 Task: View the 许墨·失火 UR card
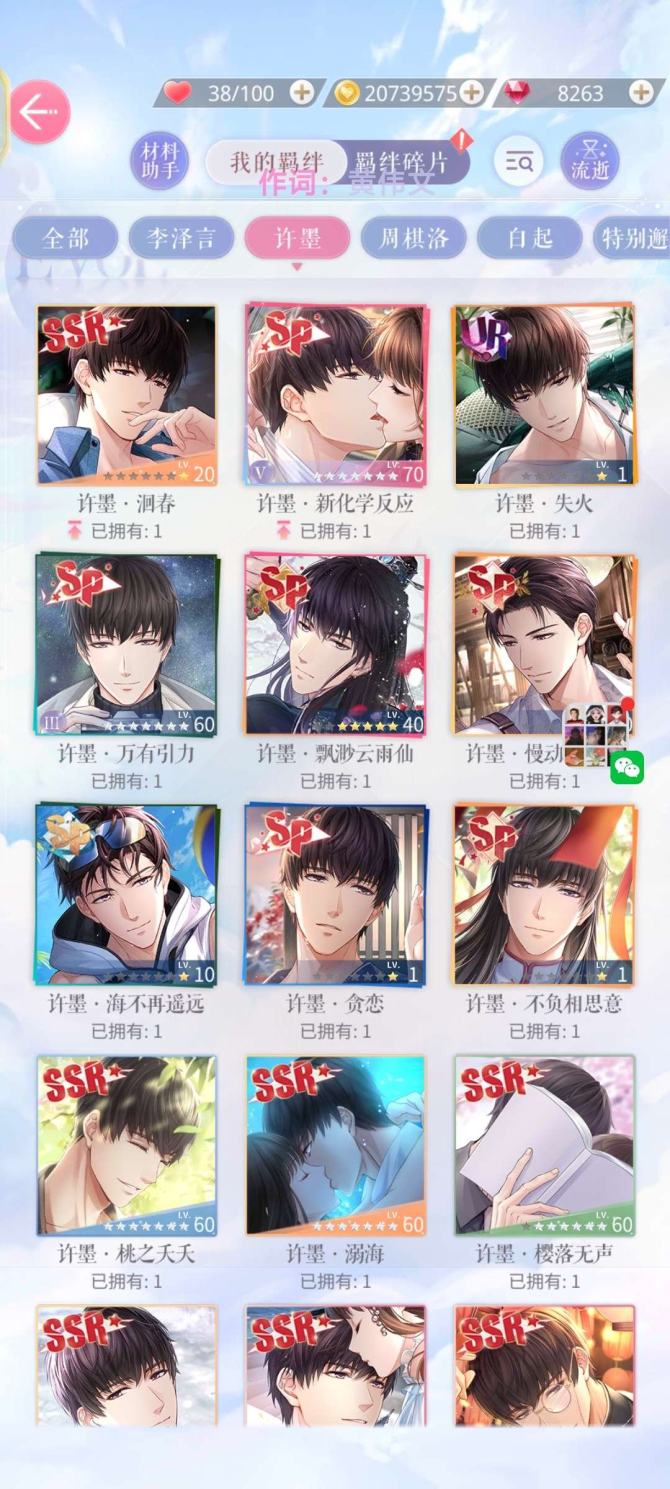click(x=544, y=396)
